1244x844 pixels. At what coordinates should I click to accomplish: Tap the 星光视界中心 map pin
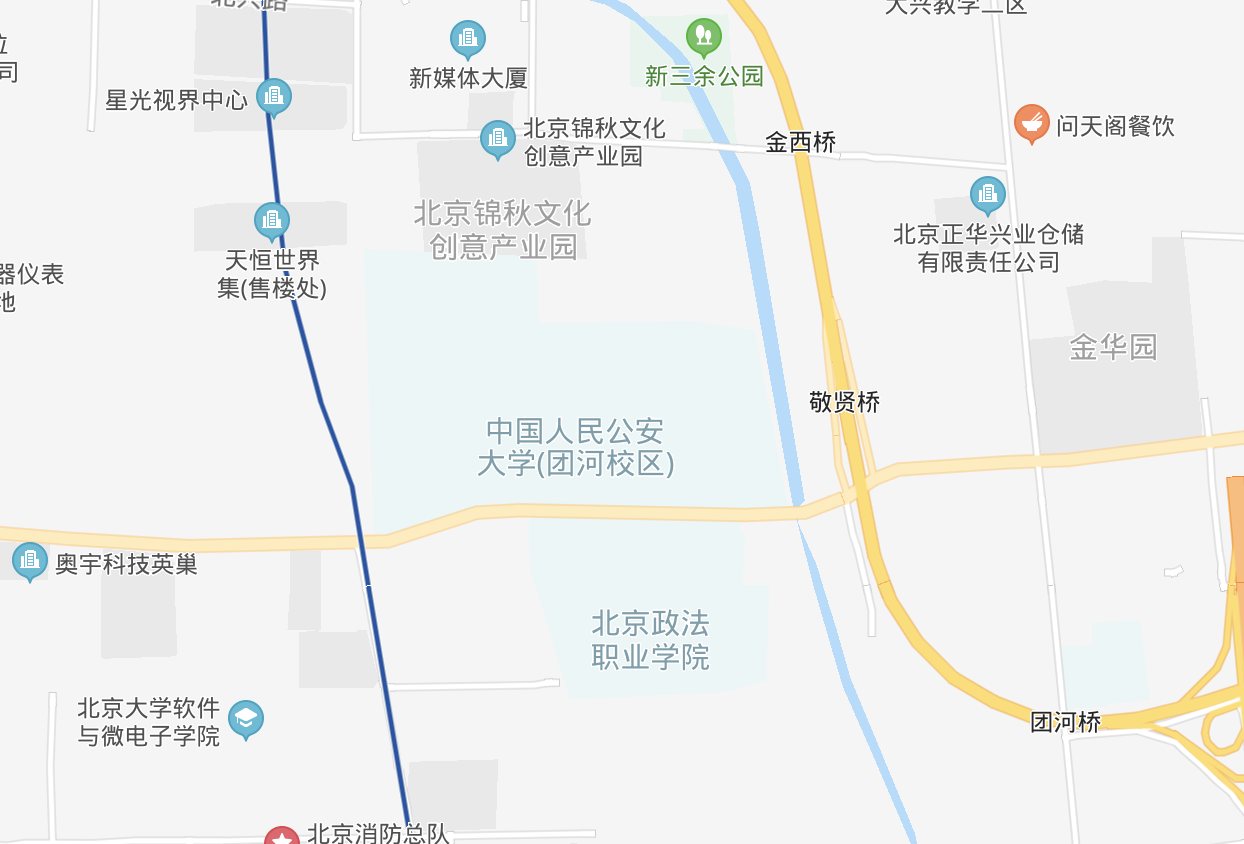[x=273, y=97]
